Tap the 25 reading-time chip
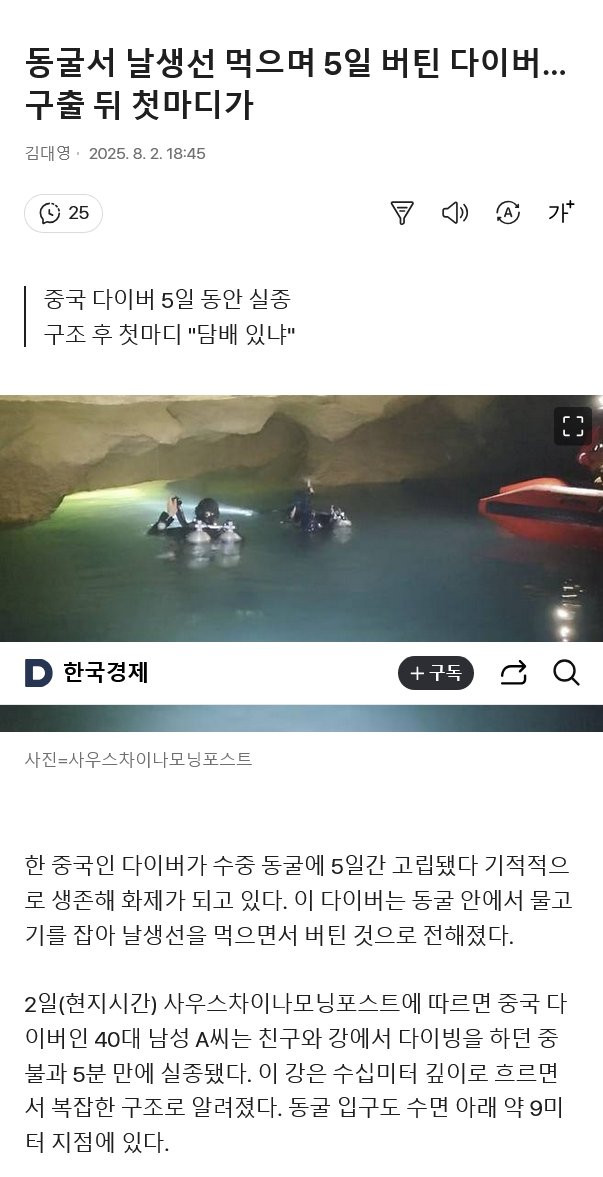 63,213
